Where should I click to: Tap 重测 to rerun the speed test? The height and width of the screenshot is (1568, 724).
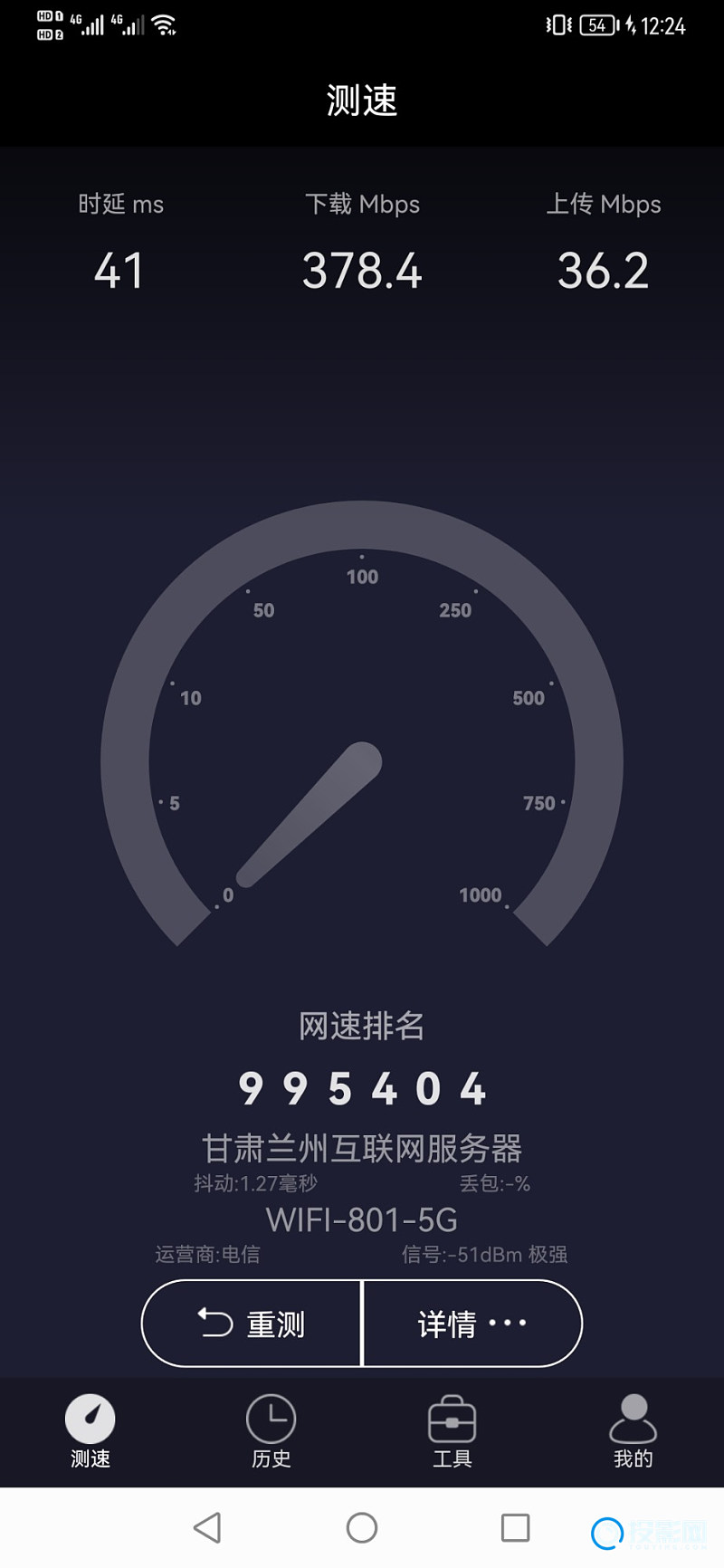tap(252, 1324)
